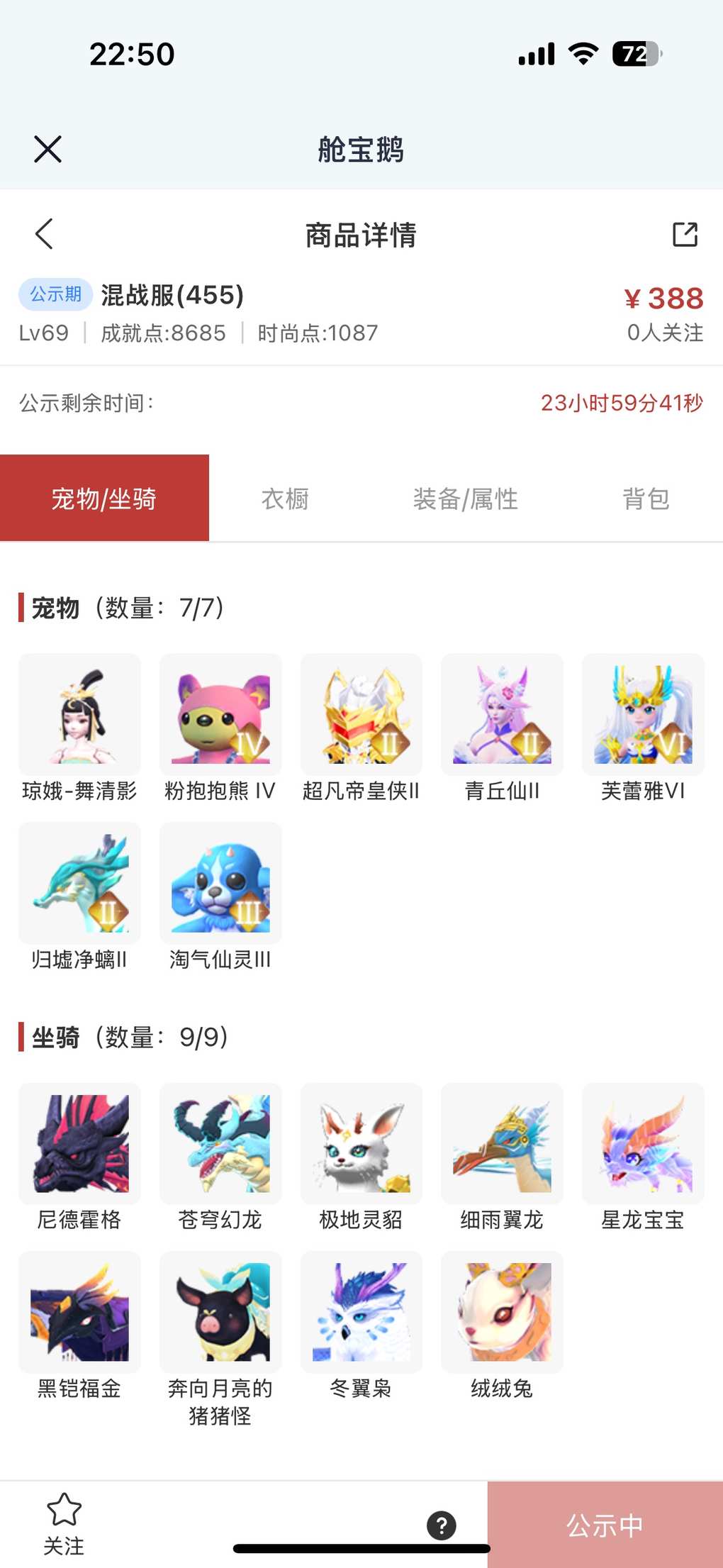The image size is (723, 1568).
Task: Open the help question mark icon
Action: pos(442,1525)
